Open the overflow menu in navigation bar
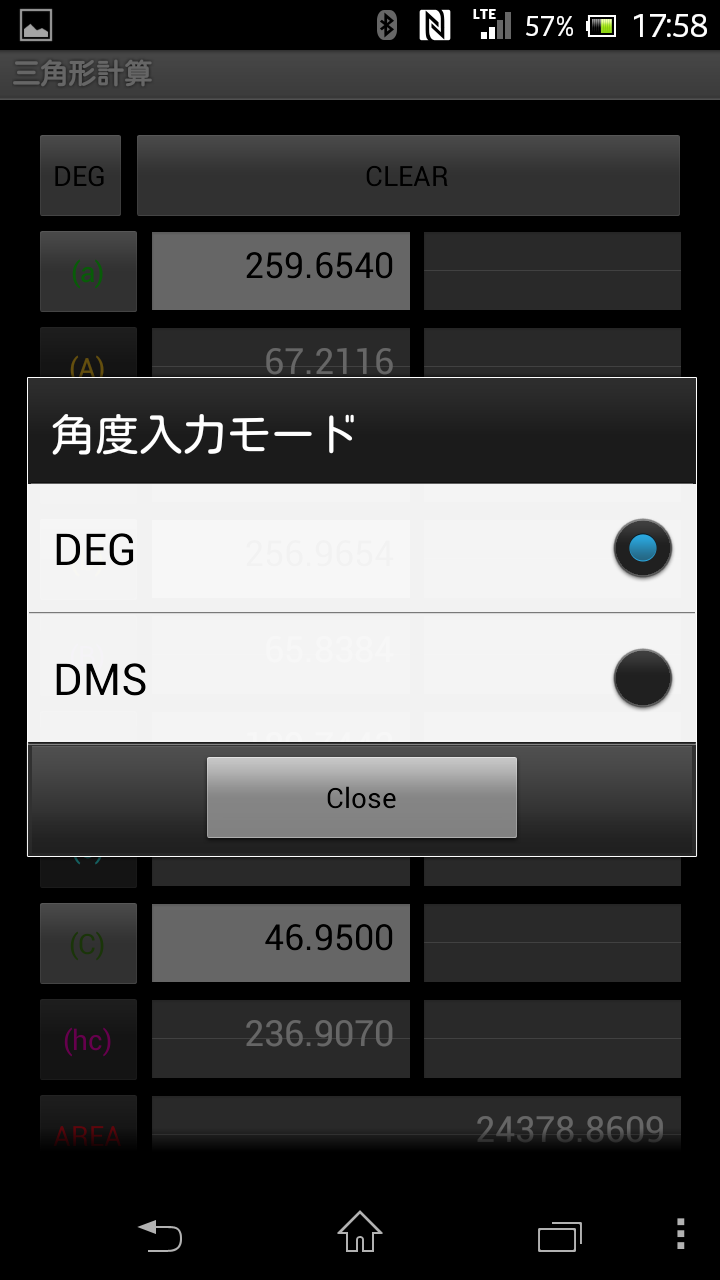Viewport: 720px width, 1280px height. (x=681, y=1234)
